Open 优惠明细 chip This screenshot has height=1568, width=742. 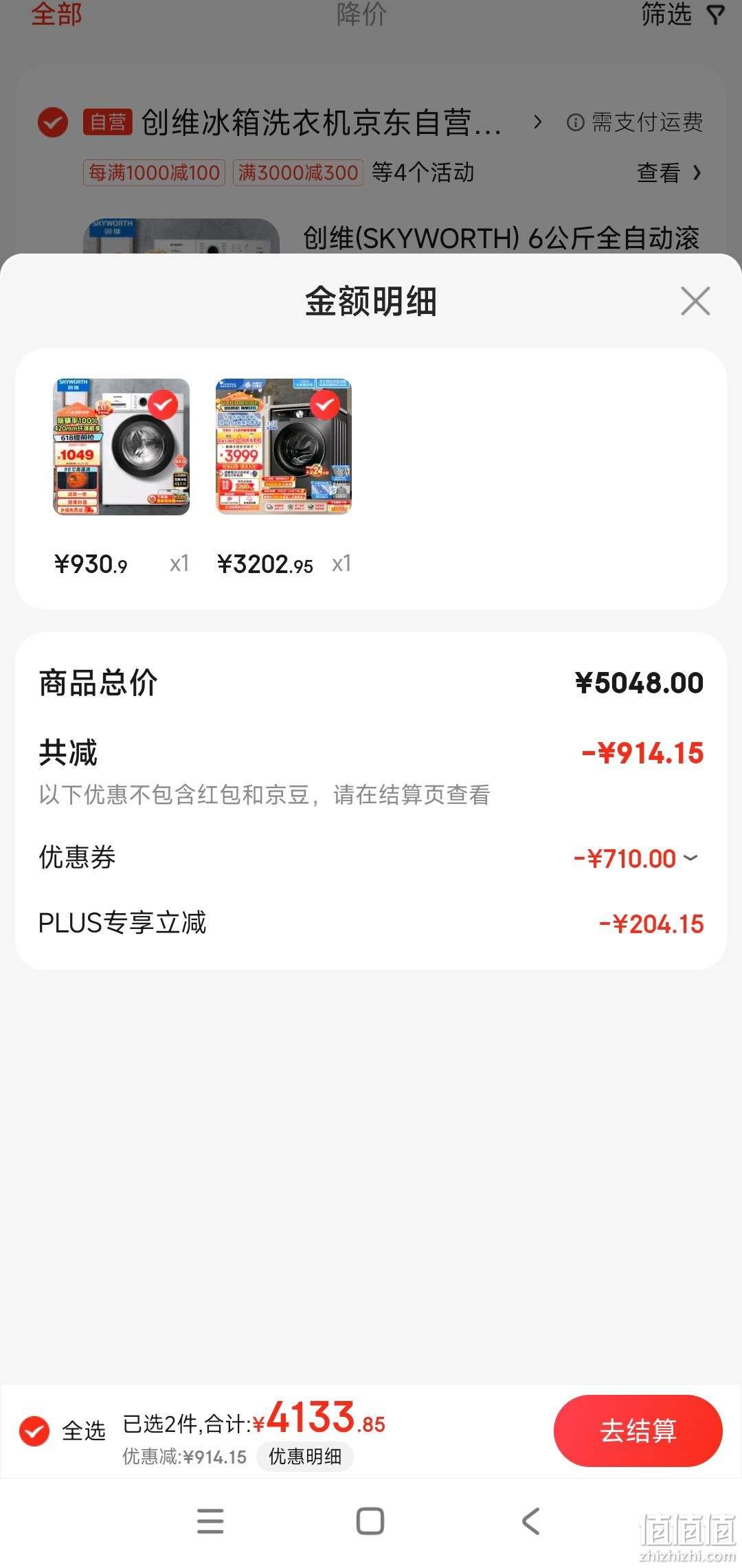(x=305, y=1456)
